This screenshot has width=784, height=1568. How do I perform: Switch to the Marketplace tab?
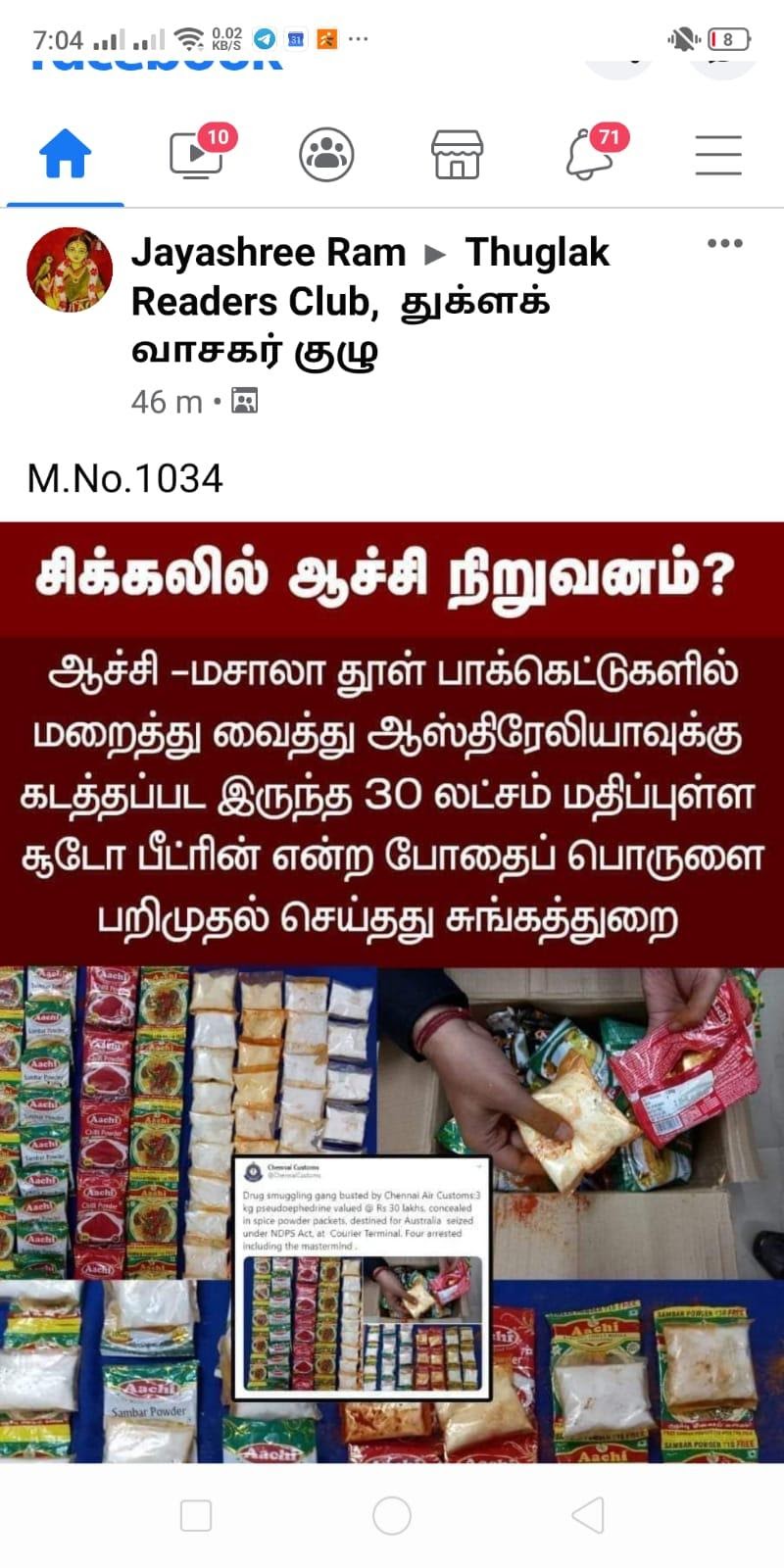point(457,156)
